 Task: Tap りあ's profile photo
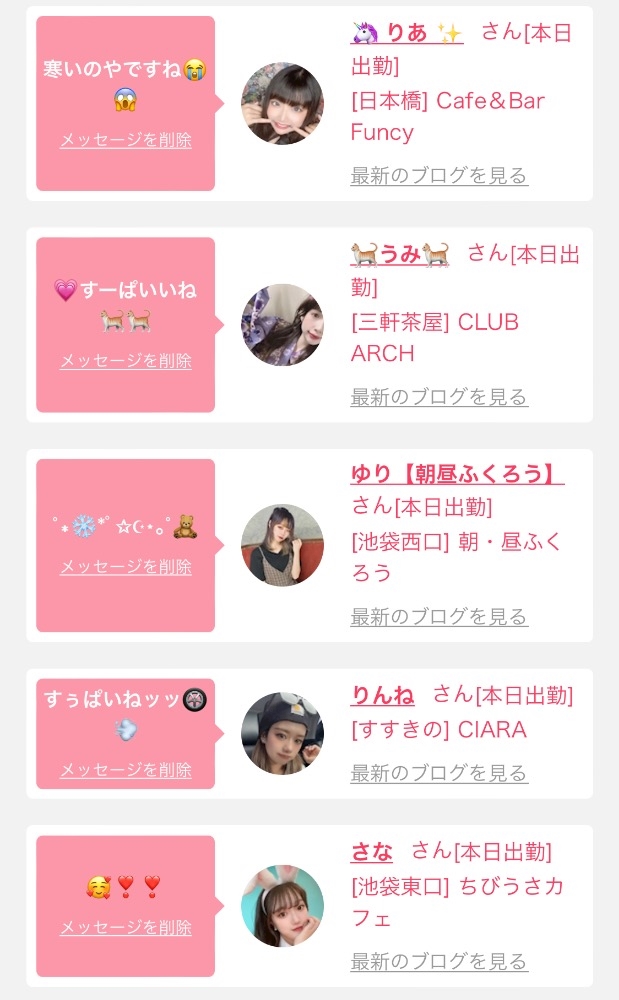pyautogui.click(x=282, y=103)
